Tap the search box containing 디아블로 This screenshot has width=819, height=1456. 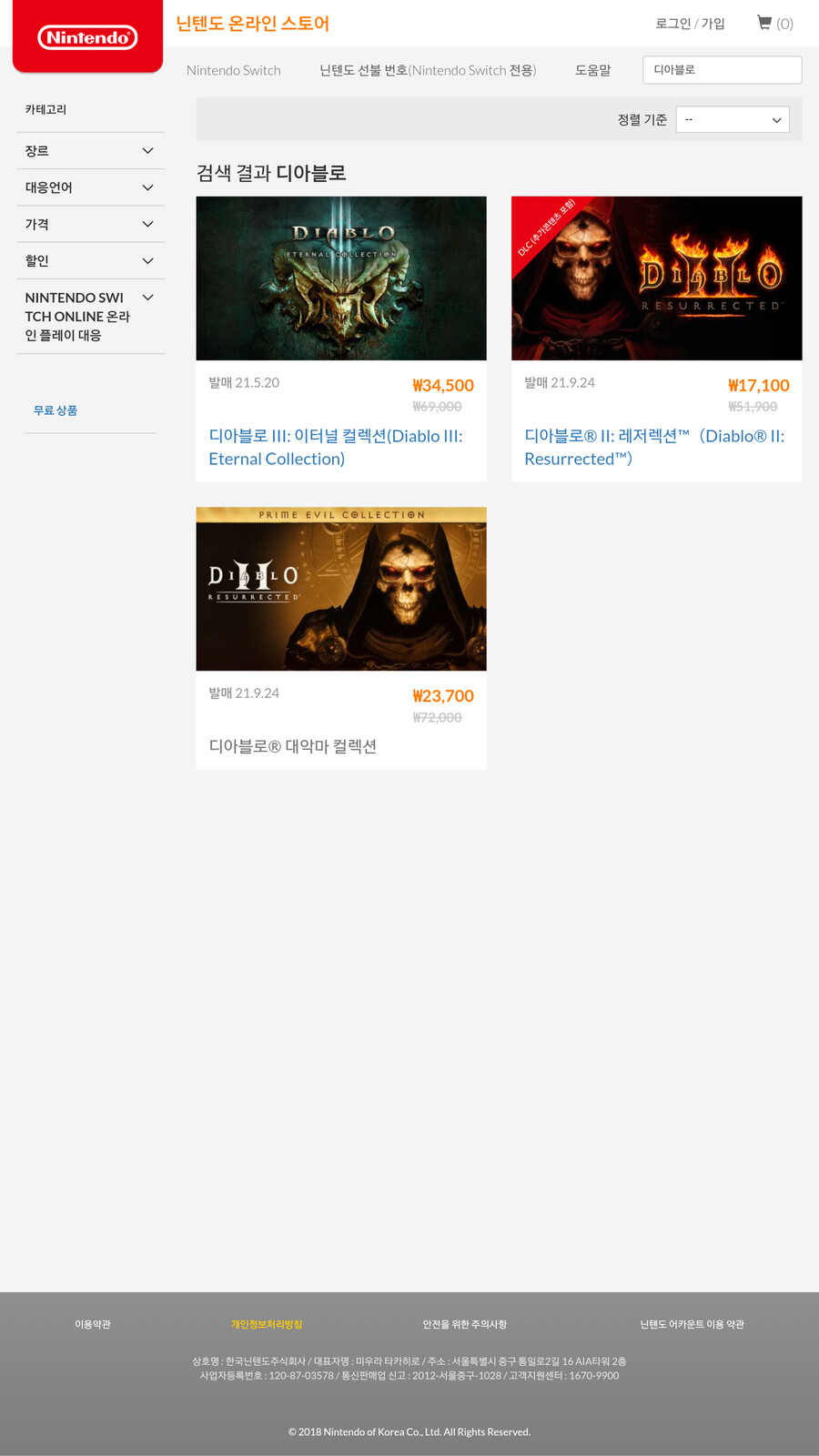tap(722, 70)
